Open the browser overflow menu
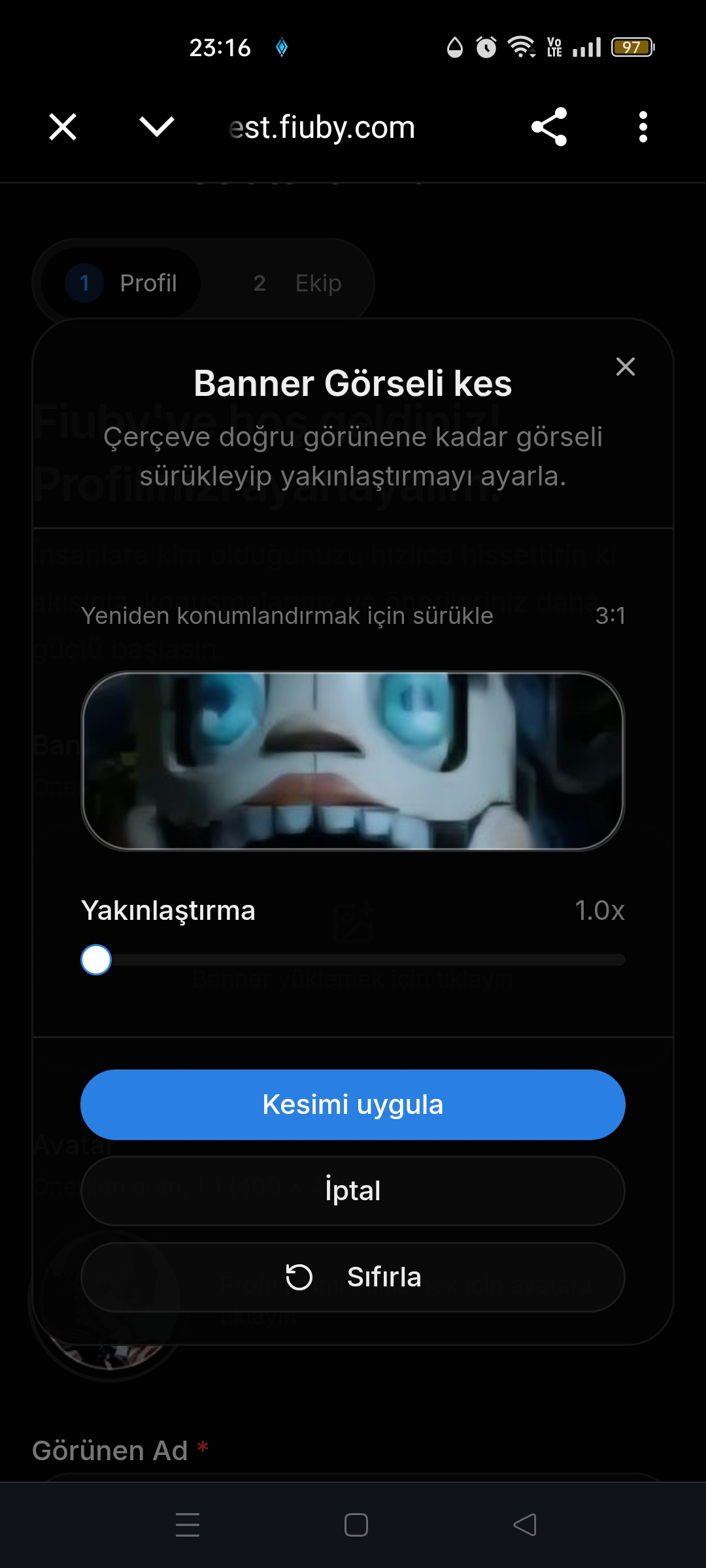Image resolution: width=706 pixels, height=1568 pixels. point(643,127)
